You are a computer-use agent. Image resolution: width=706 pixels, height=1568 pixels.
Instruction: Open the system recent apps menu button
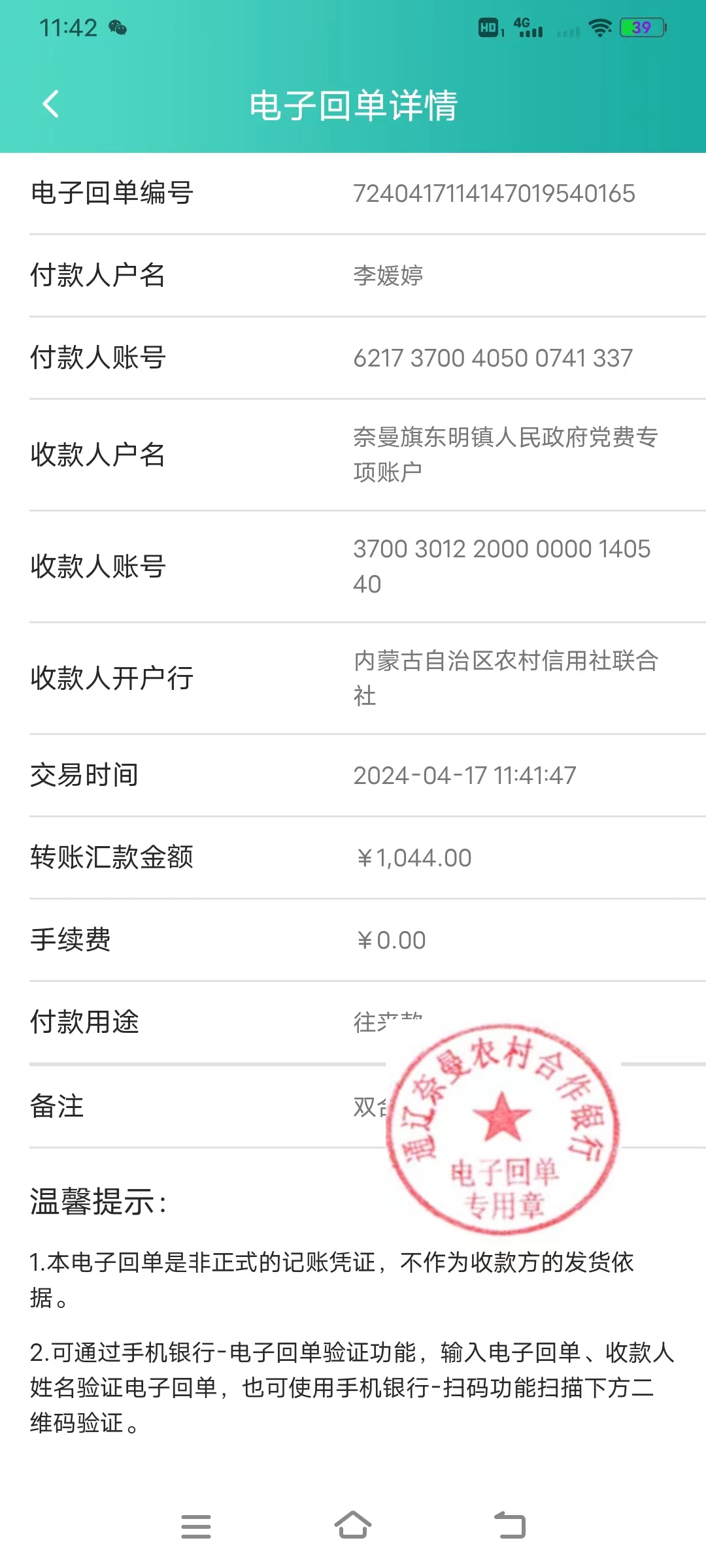pos(196,1526)
